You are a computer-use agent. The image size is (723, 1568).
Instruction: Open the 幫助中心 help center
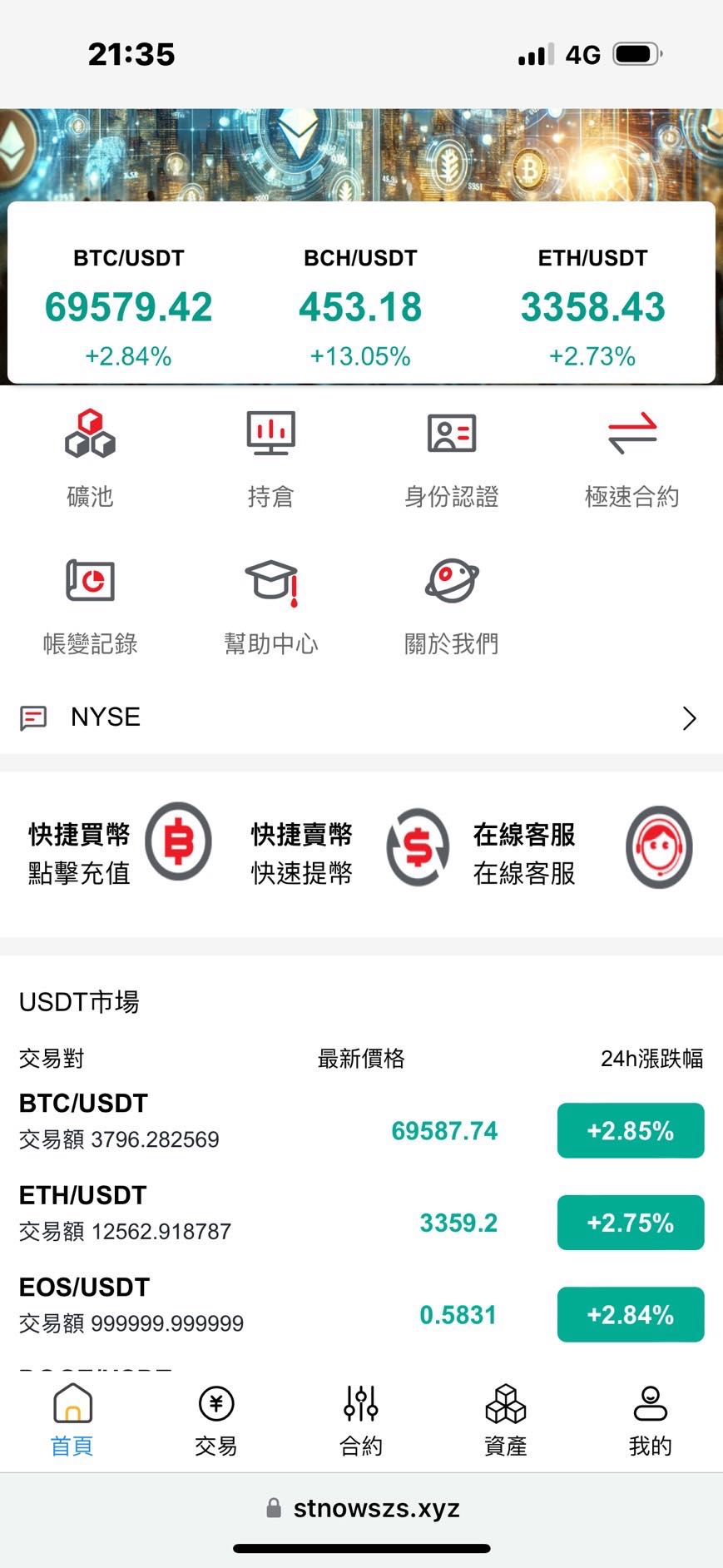tap(270, 601)
